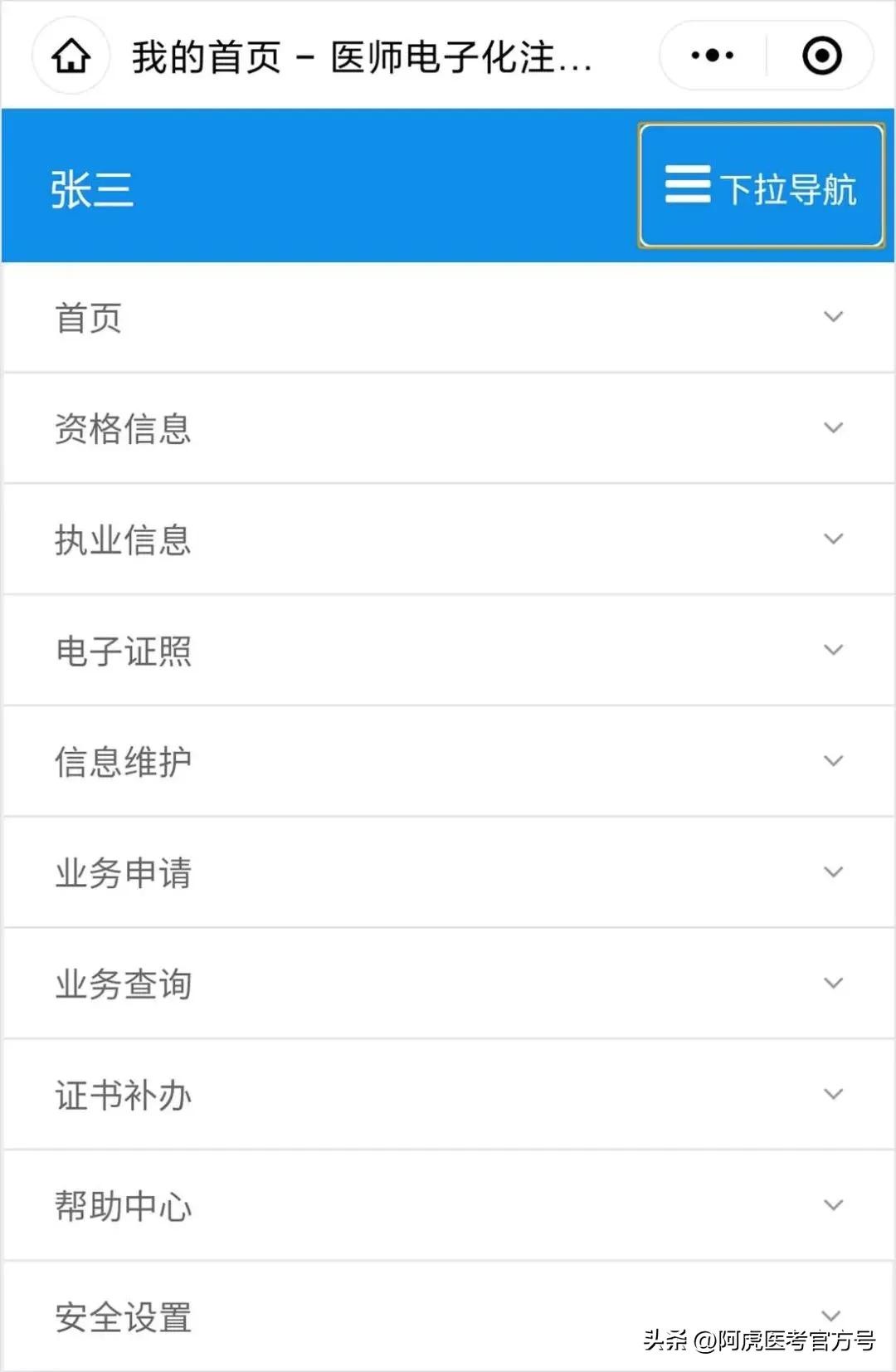896x1372 pixels.
Task: Expand the 证书补办 section
Action: point(448,1095)
